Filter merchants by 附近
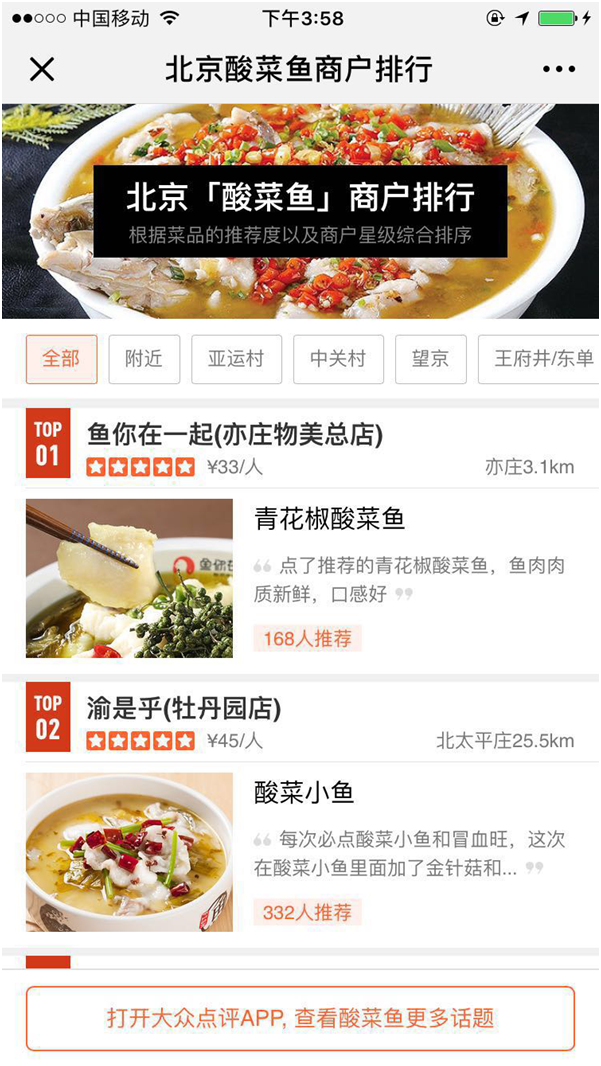The height and width of the screenshot is (1066, 601). pos(144,359)
